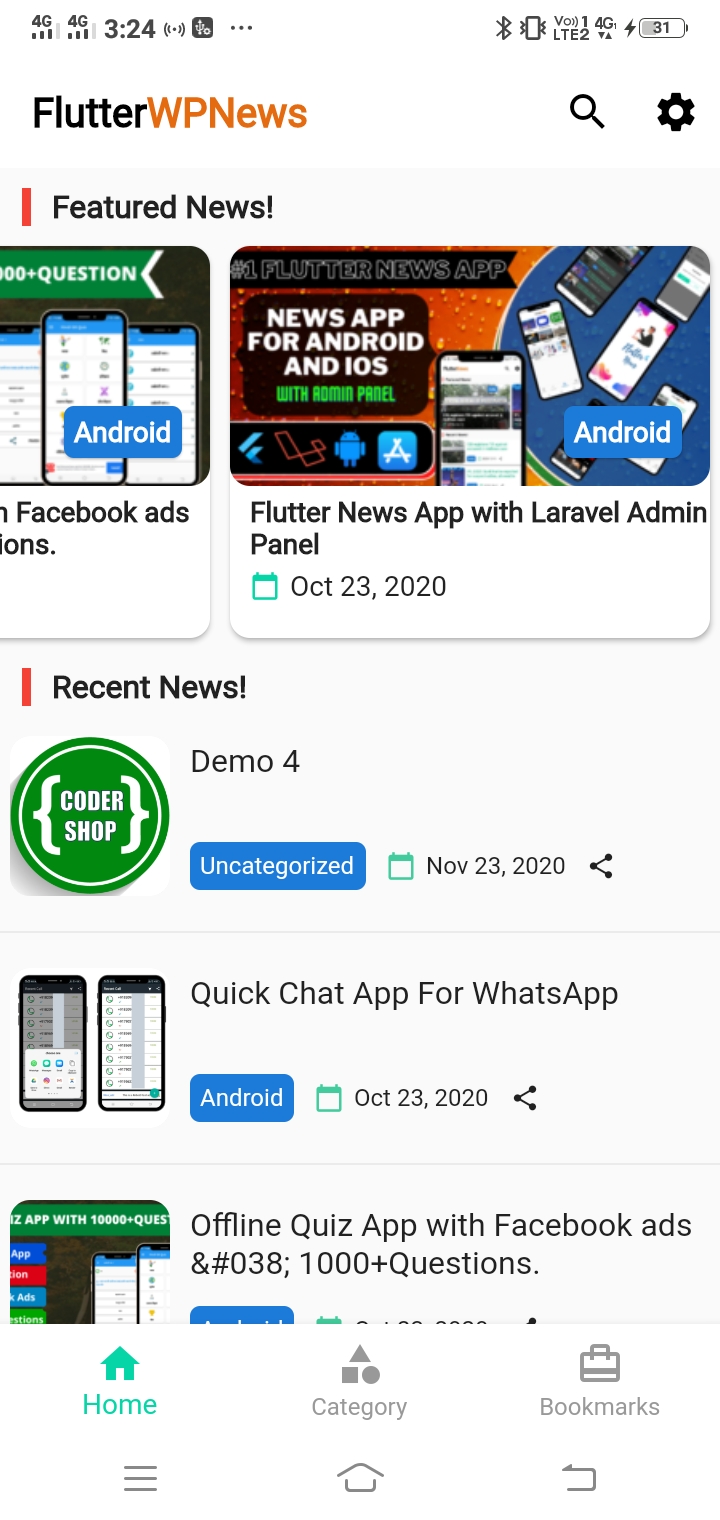Tap the share icon next to Demo 4

pos(601,866)
